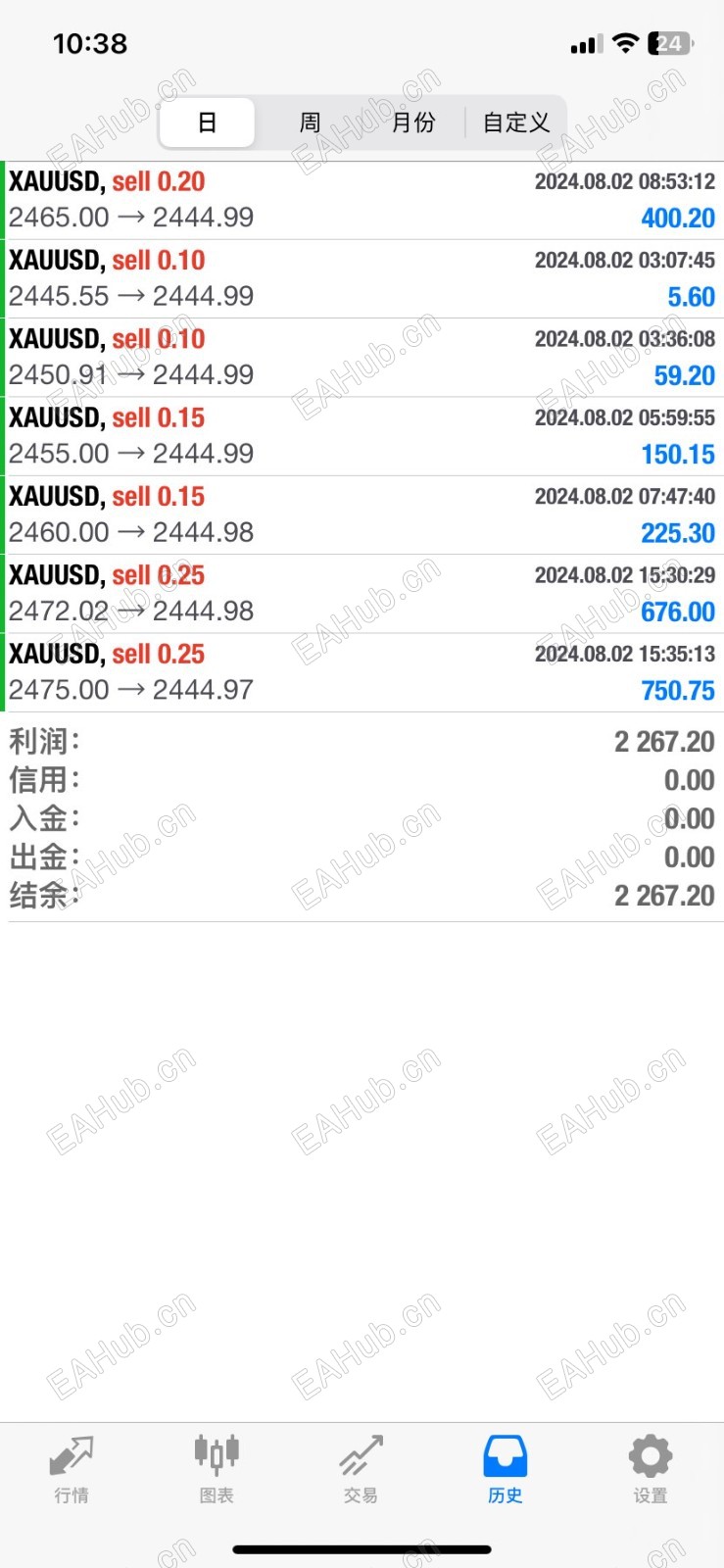
Task: Switch to the 交易 trade tab
Action: (x=361, y=1468)
